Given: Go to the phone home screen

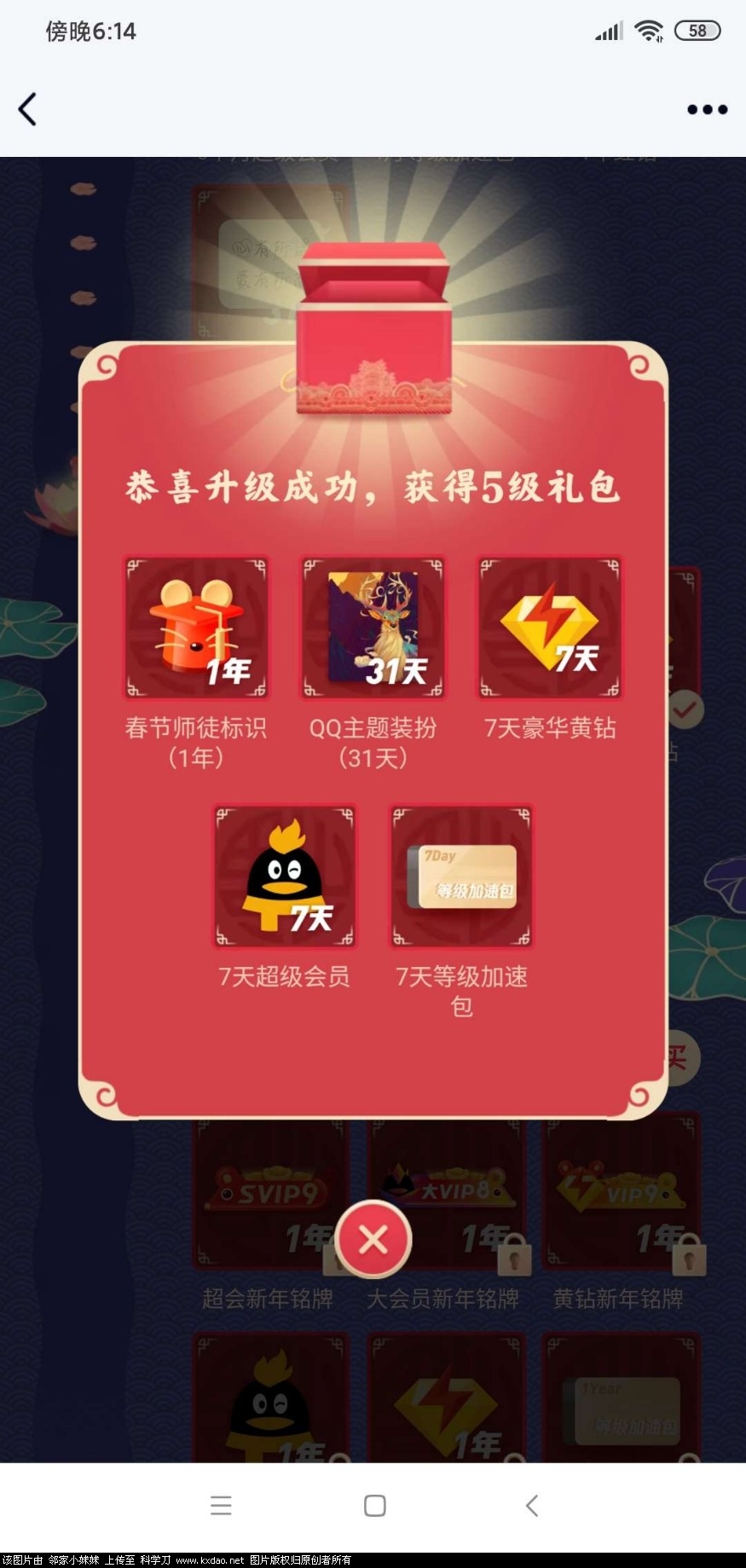Looking at the screenshot, I should [374, 1506].
